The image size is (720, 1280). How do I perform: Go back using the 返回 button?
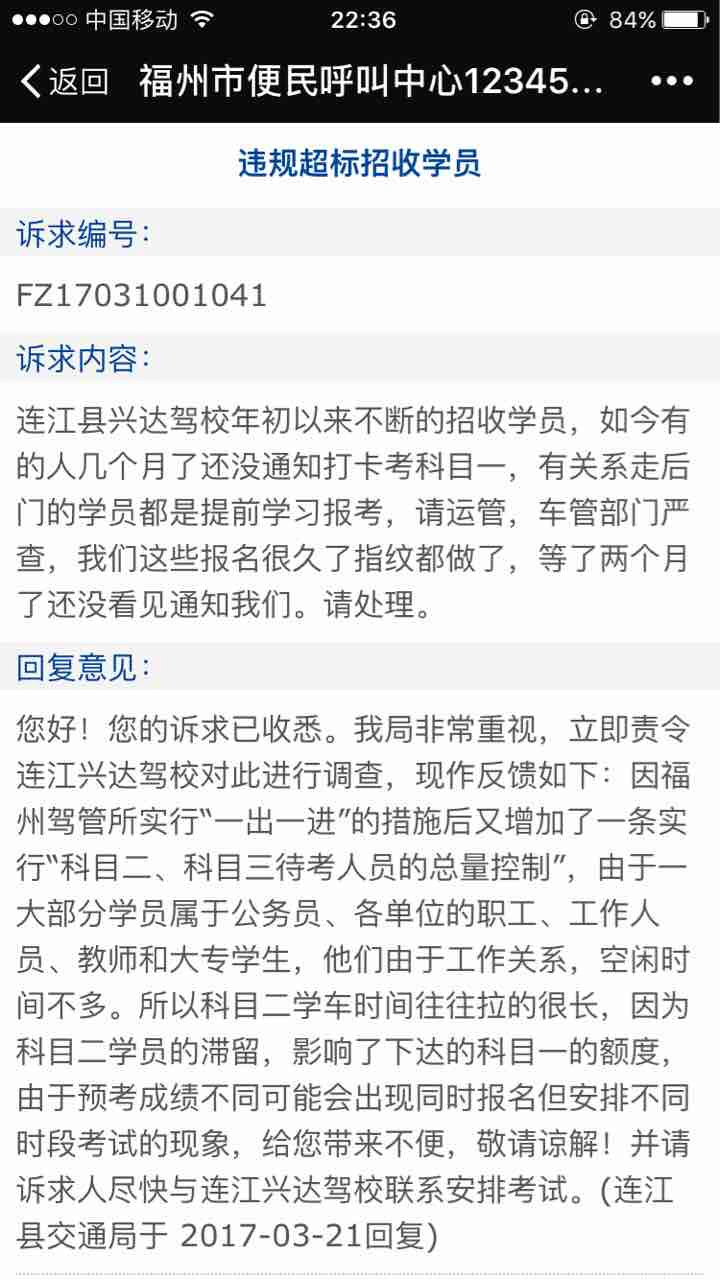click(64, 82)
